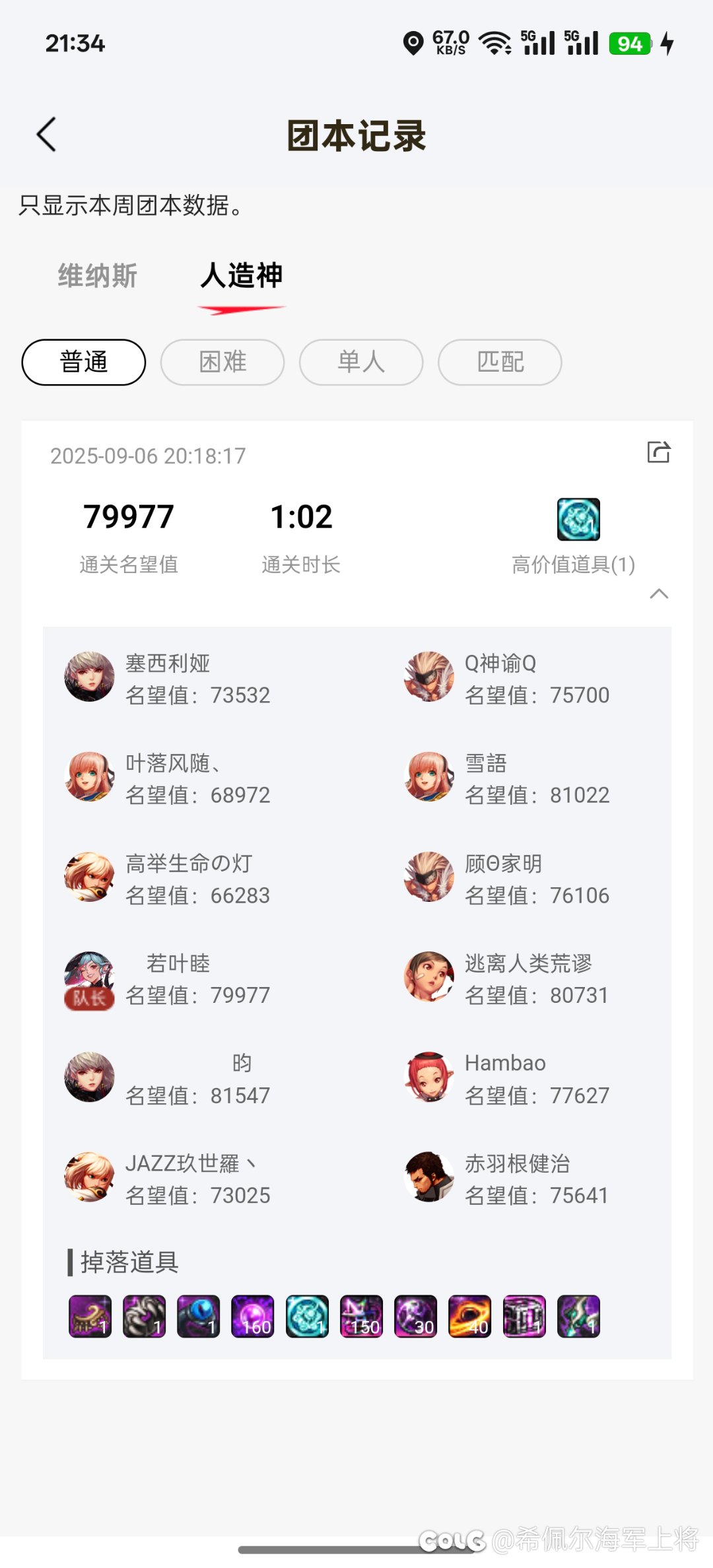Switch to the 维纳斯 tab
Image resolution: width=713 pixels, height=1568 pixels.
98,276
